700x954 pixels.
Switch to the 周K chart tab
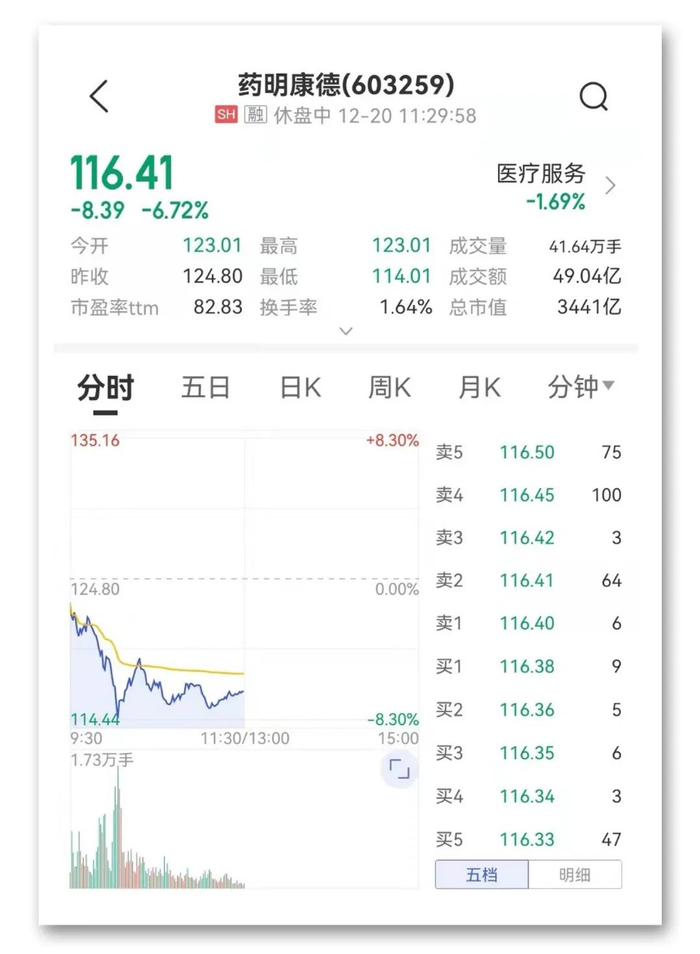click(x=389, y=388)
